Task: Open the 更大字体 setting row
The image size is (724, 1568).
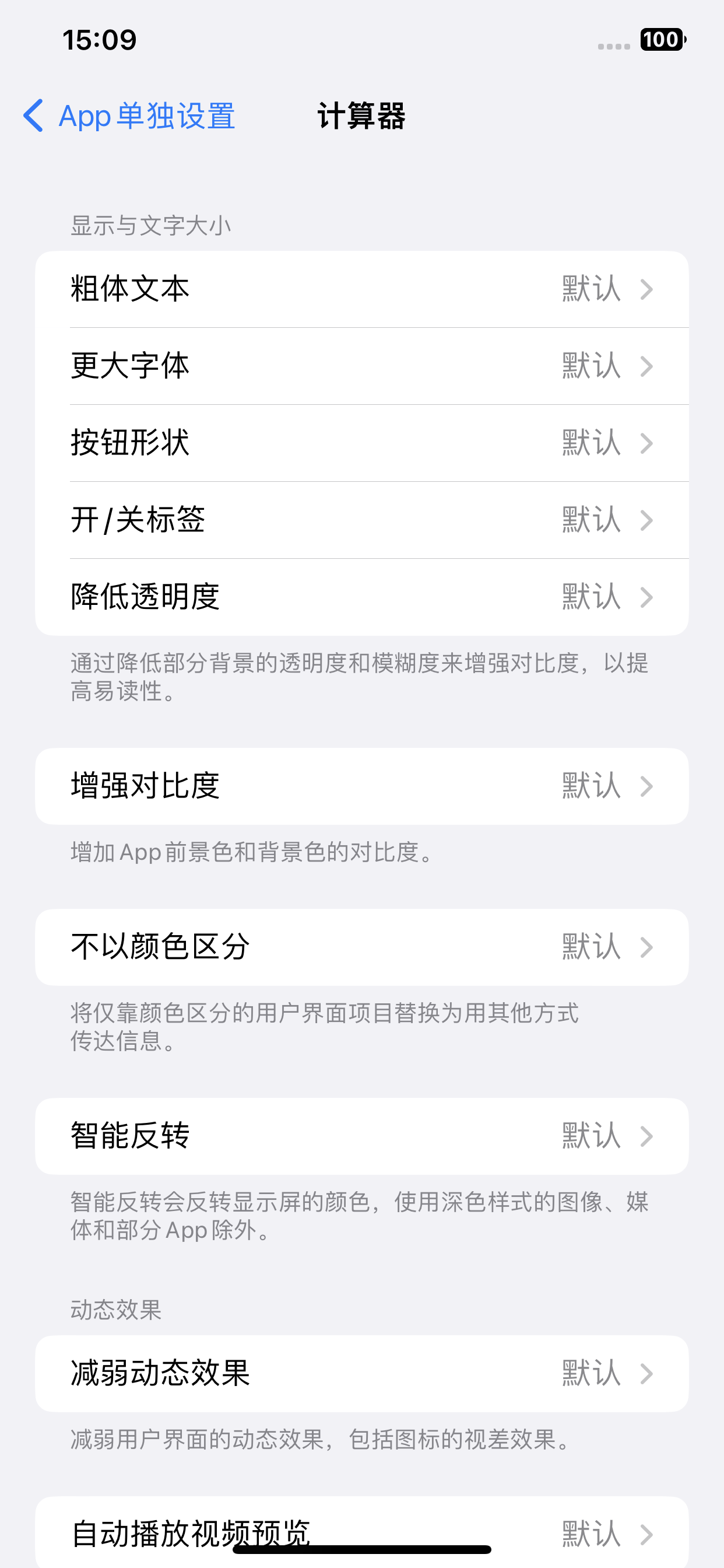Action: [362, 366]
